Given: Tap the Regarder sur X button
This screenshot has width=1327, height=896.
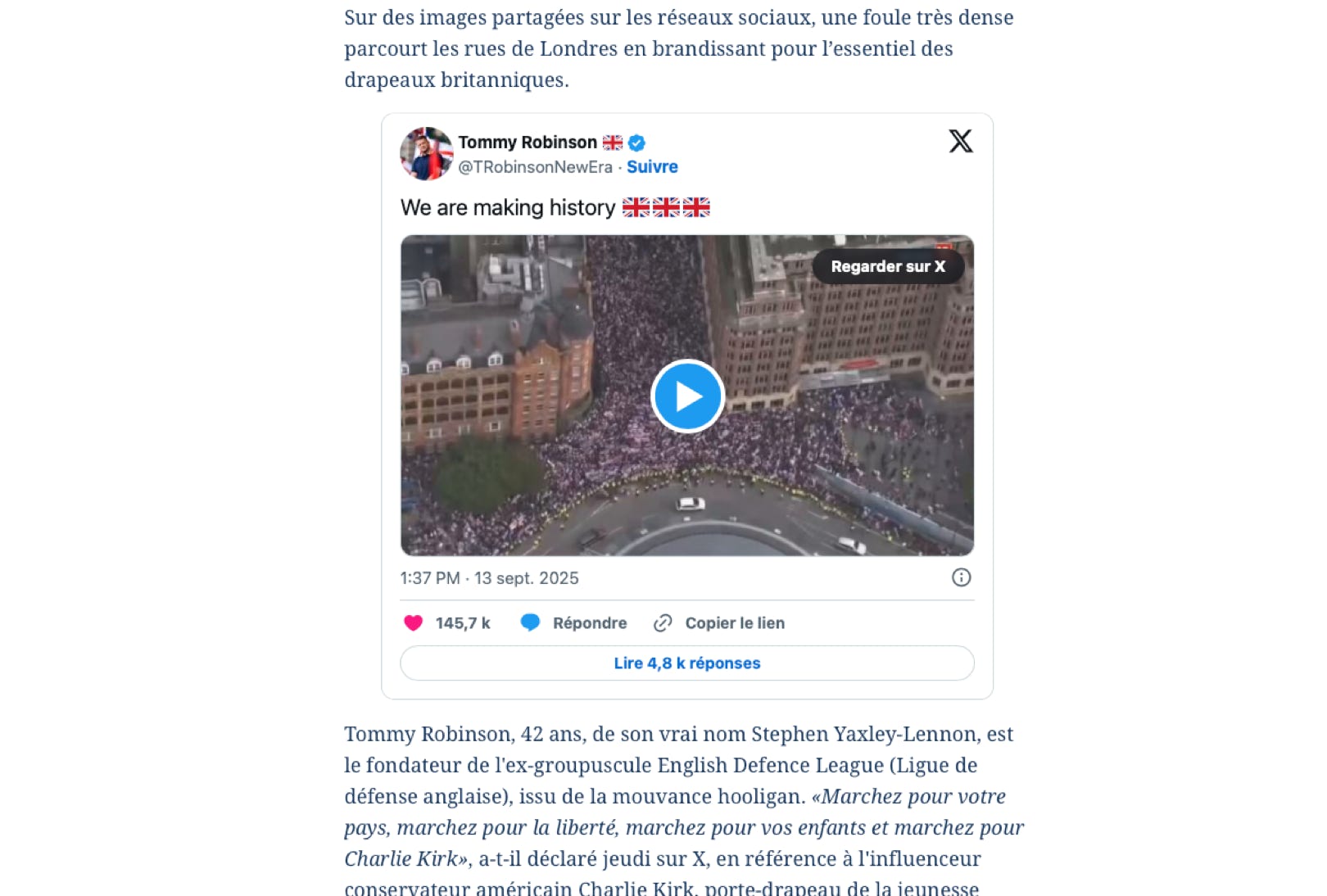Looking at the screenshot, I should (887, 266).
